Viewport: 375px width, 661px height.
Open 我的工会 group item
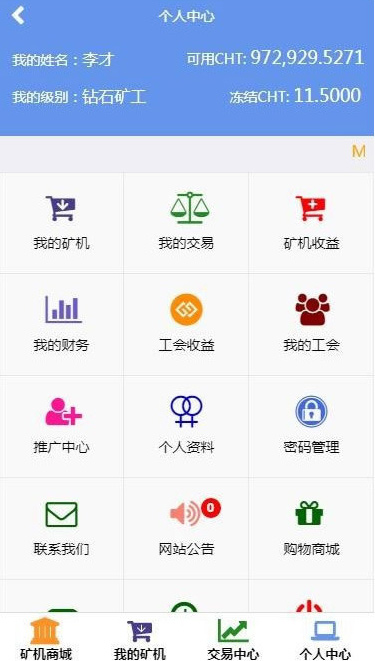[x=311, y=324]
